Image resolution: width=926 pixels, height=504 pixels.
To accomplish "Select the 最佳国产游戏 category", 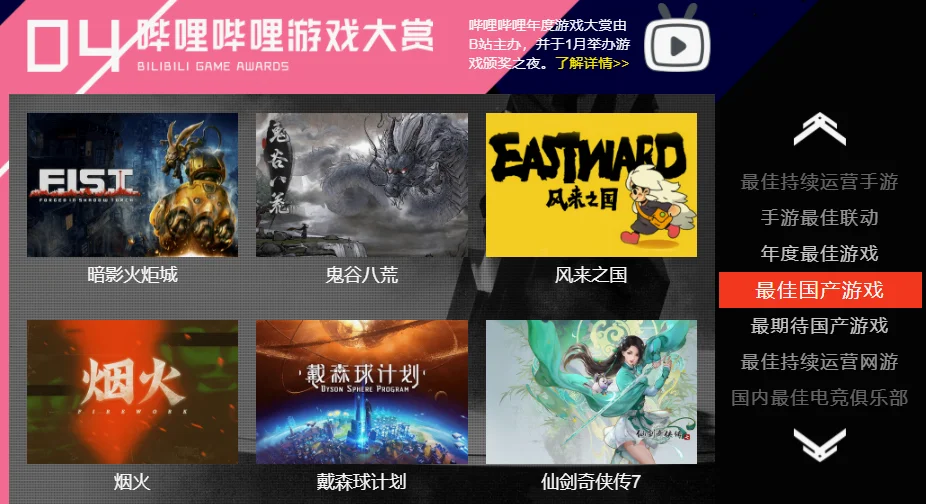I will pos(819,290).
